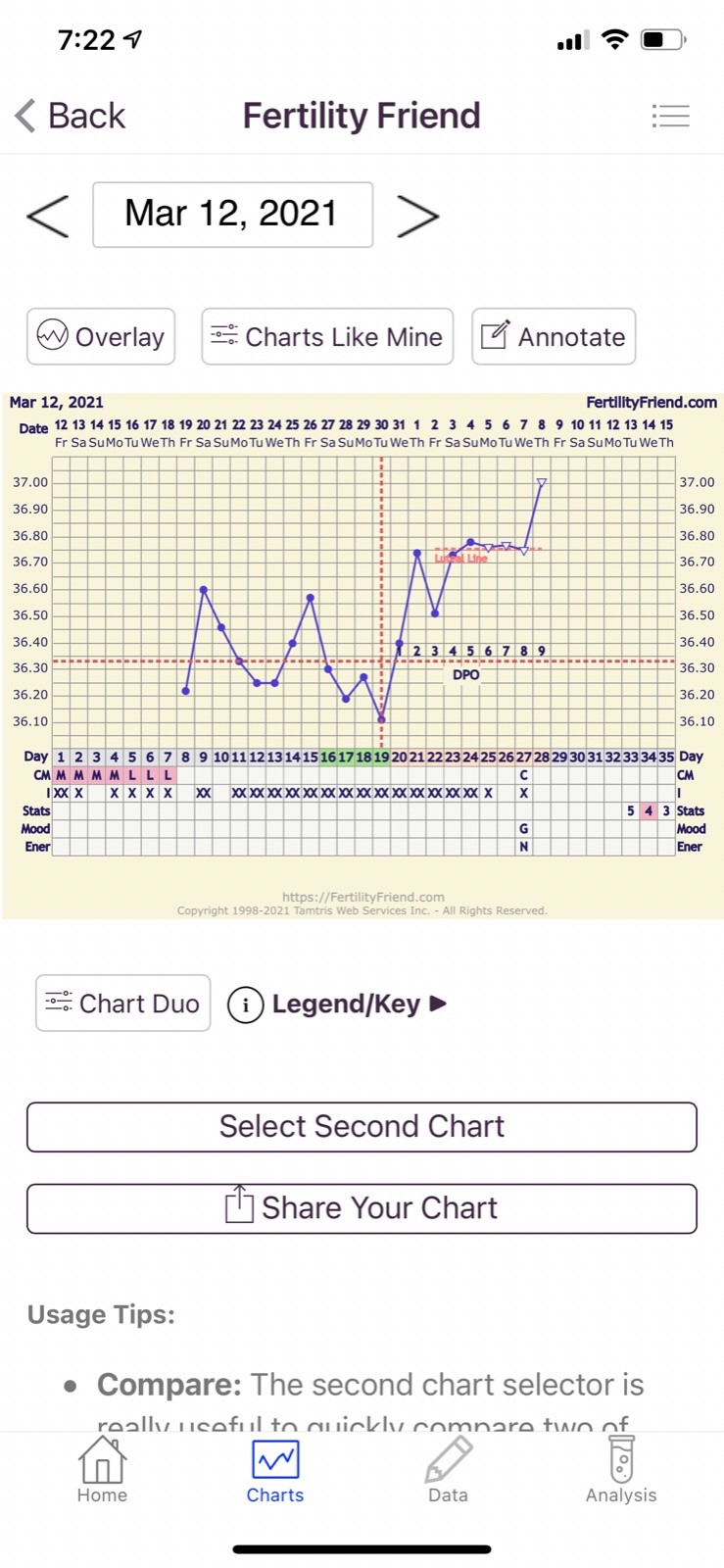Screen dimensions: 724x1568
Task: Share Your Chart
Action: point(362,1208)
